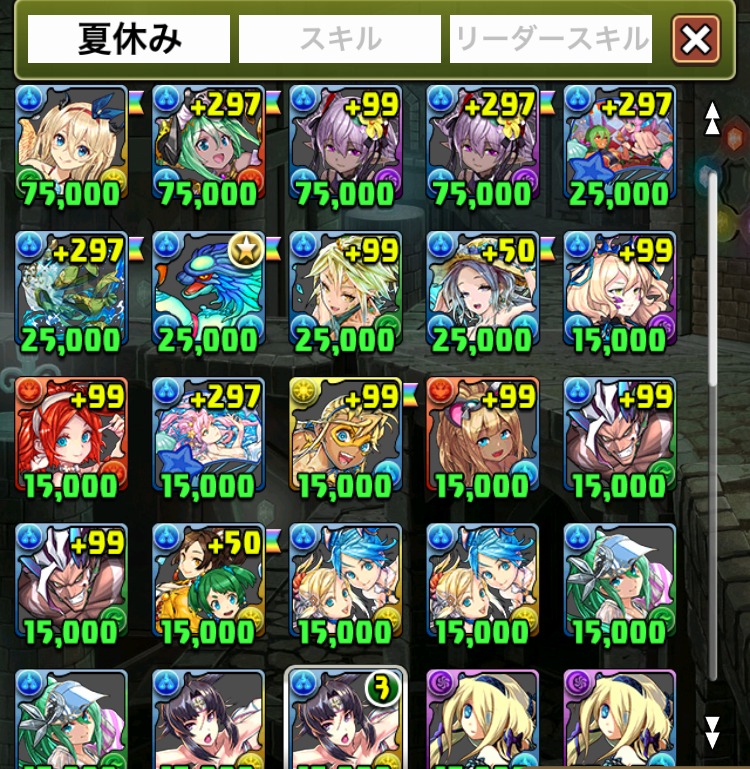Switch to the スキル tab

pos(339,39)
